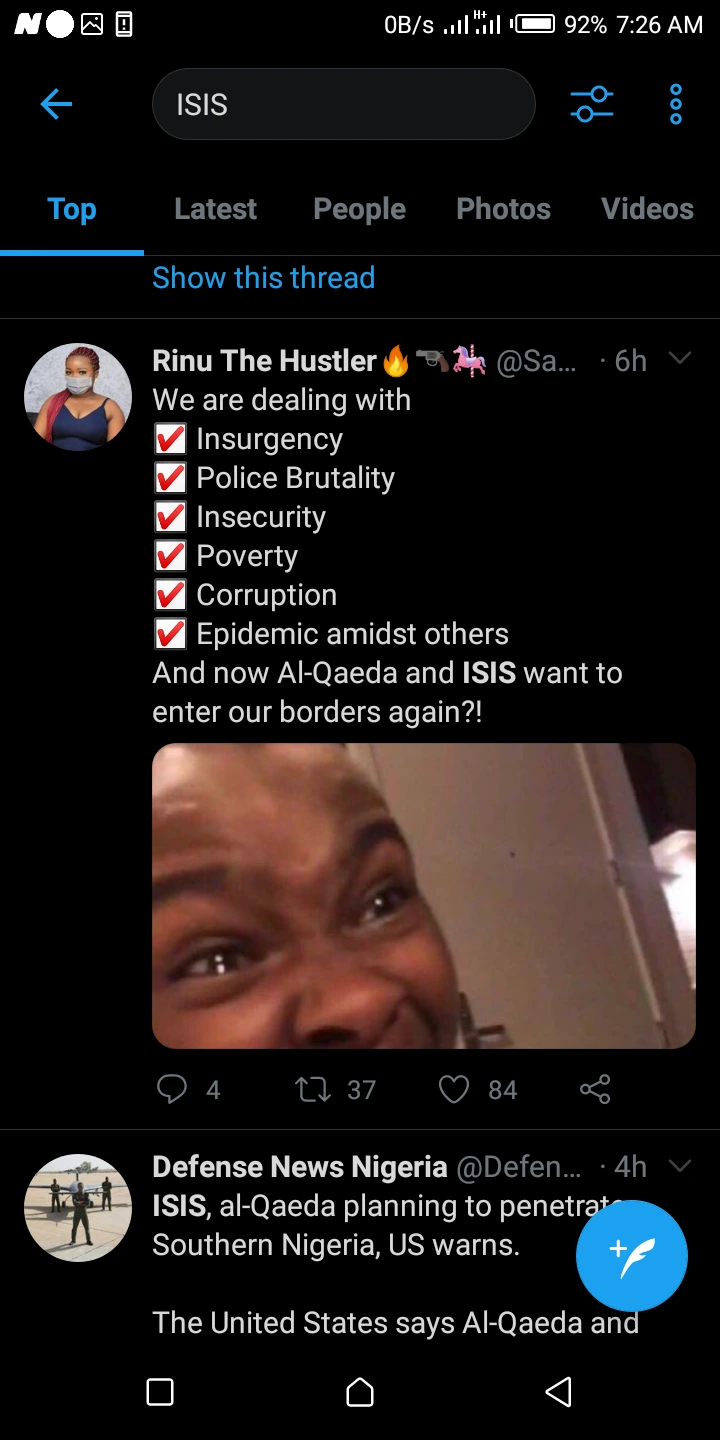Screen dimensions: 720x1440
Task: Share Rinu The Hustler's tweet
Action: [x=595, y=1088]
